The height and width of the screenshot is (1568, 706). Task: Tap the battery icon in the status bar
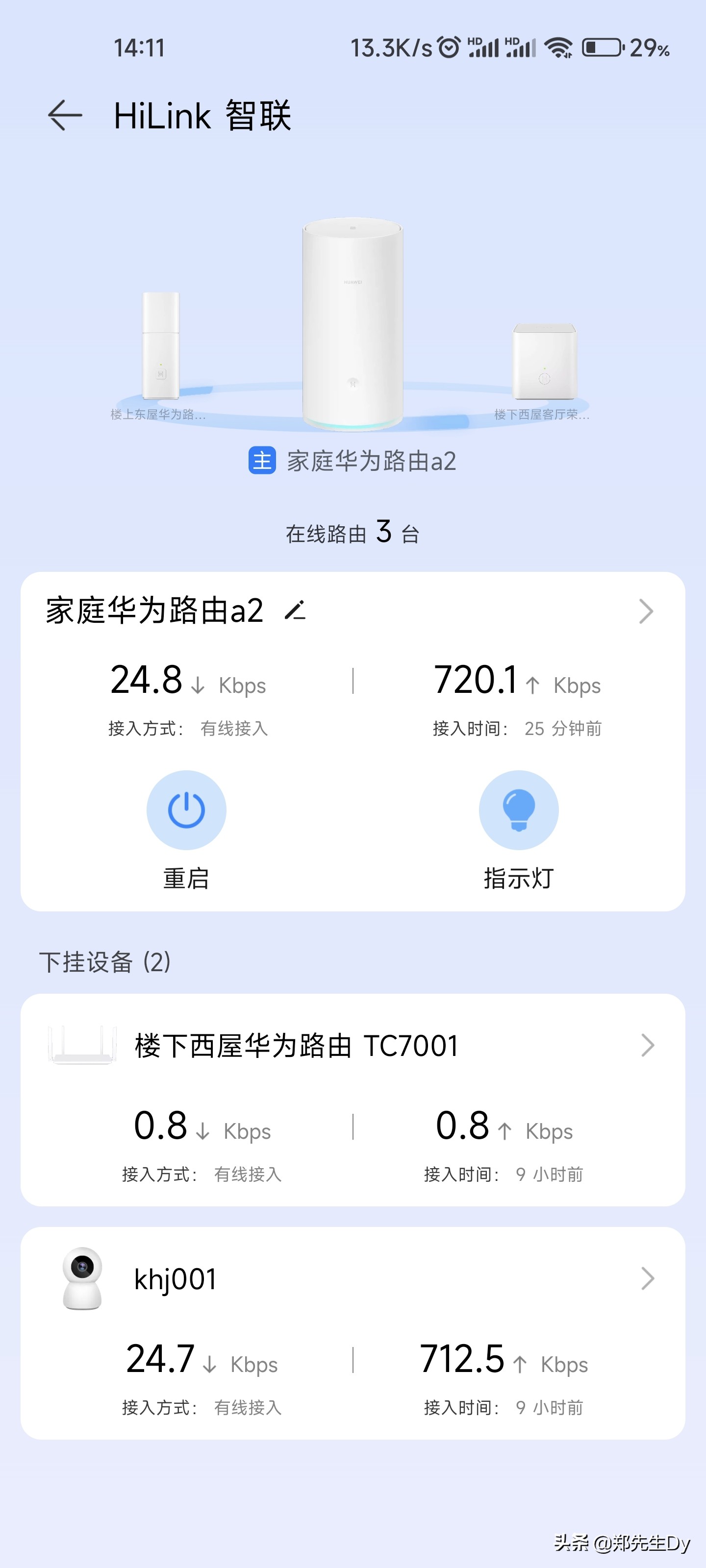point(602,49)
